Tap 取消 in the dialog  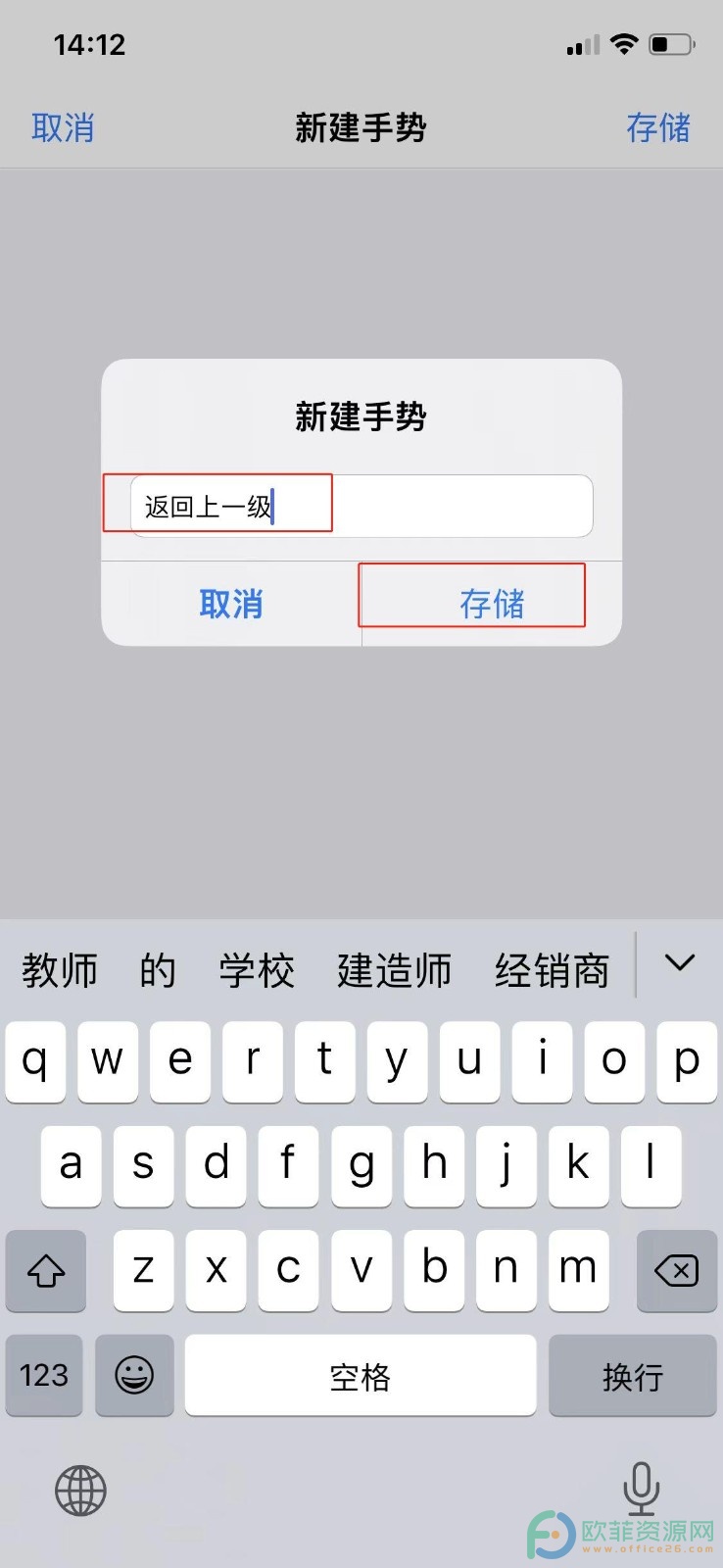[x=231, y=604]
